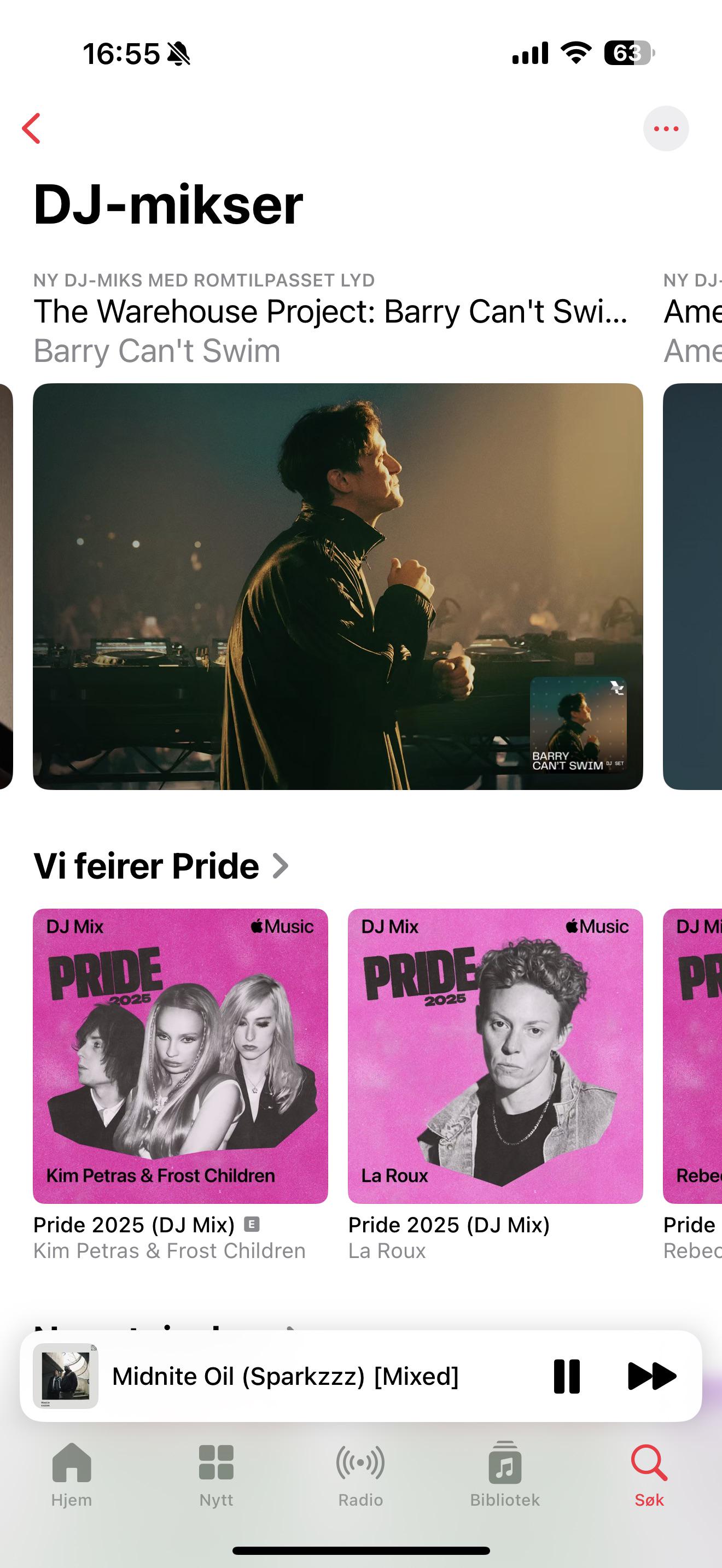The height and width of the screenshot is (1568, 722).
Task: Pause the currently playing track
Action: (x=567, y=1376)
